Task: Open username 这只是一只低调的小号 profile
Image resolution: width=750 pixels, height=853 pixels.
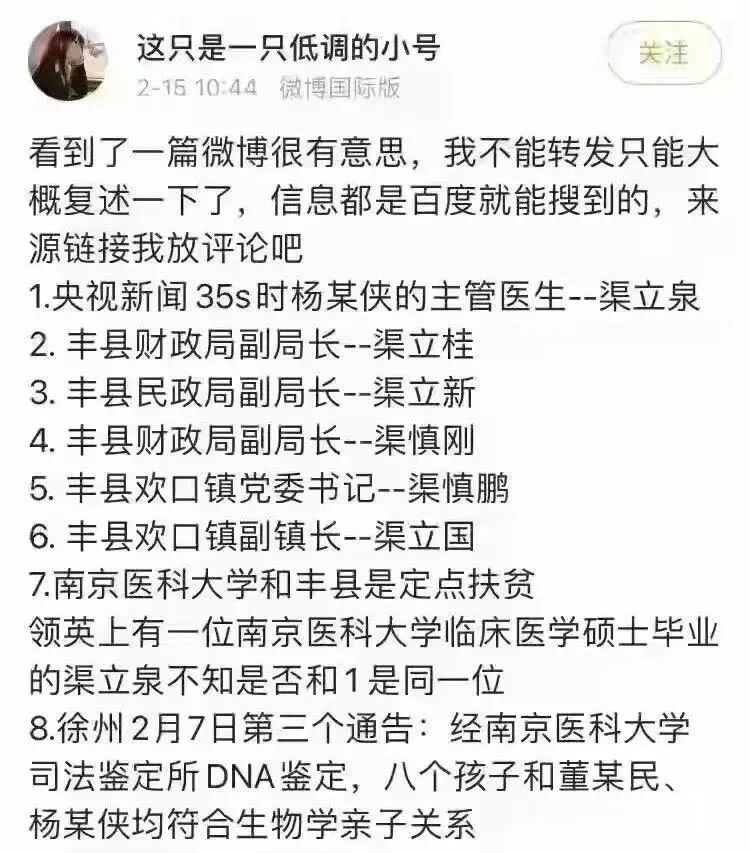Action: pyautogui.click(x=288, y=47)
